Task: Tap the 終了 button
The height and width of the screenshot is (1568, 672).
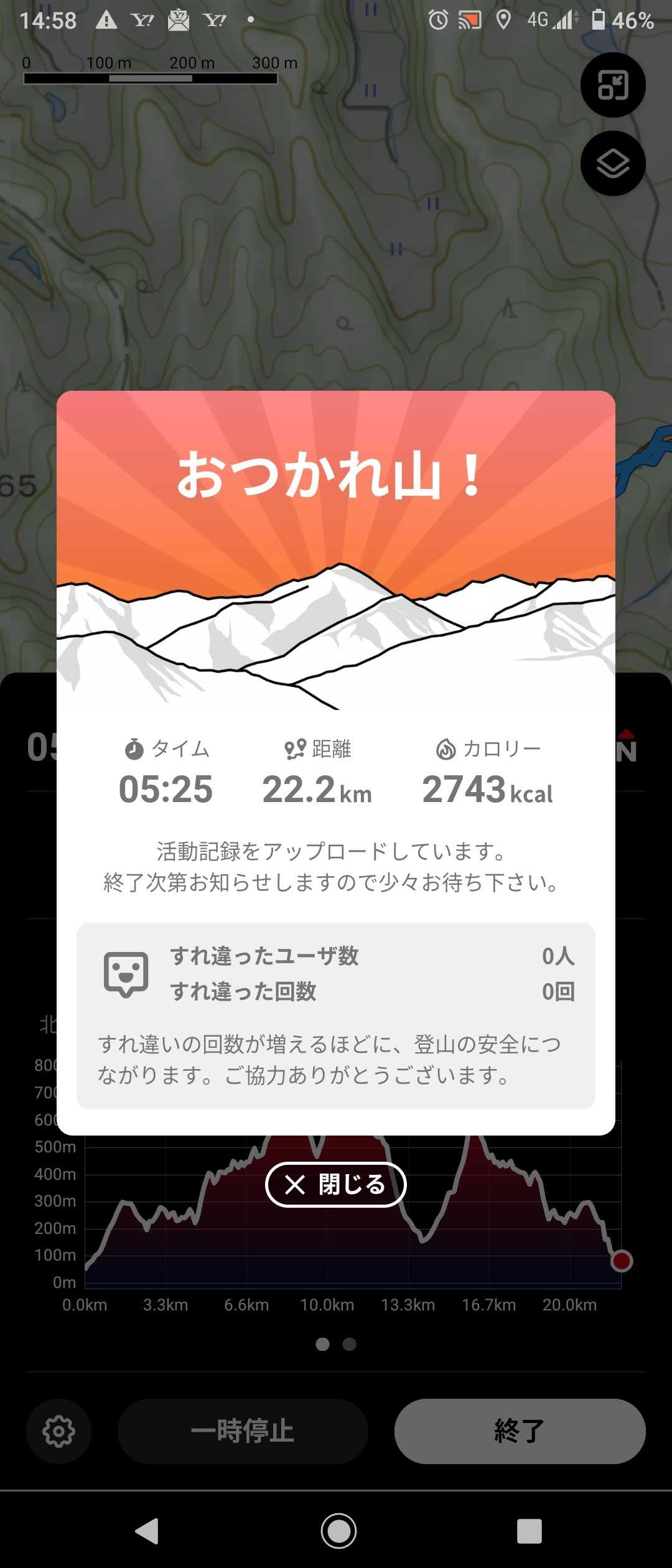Action: pos(520,1431)
